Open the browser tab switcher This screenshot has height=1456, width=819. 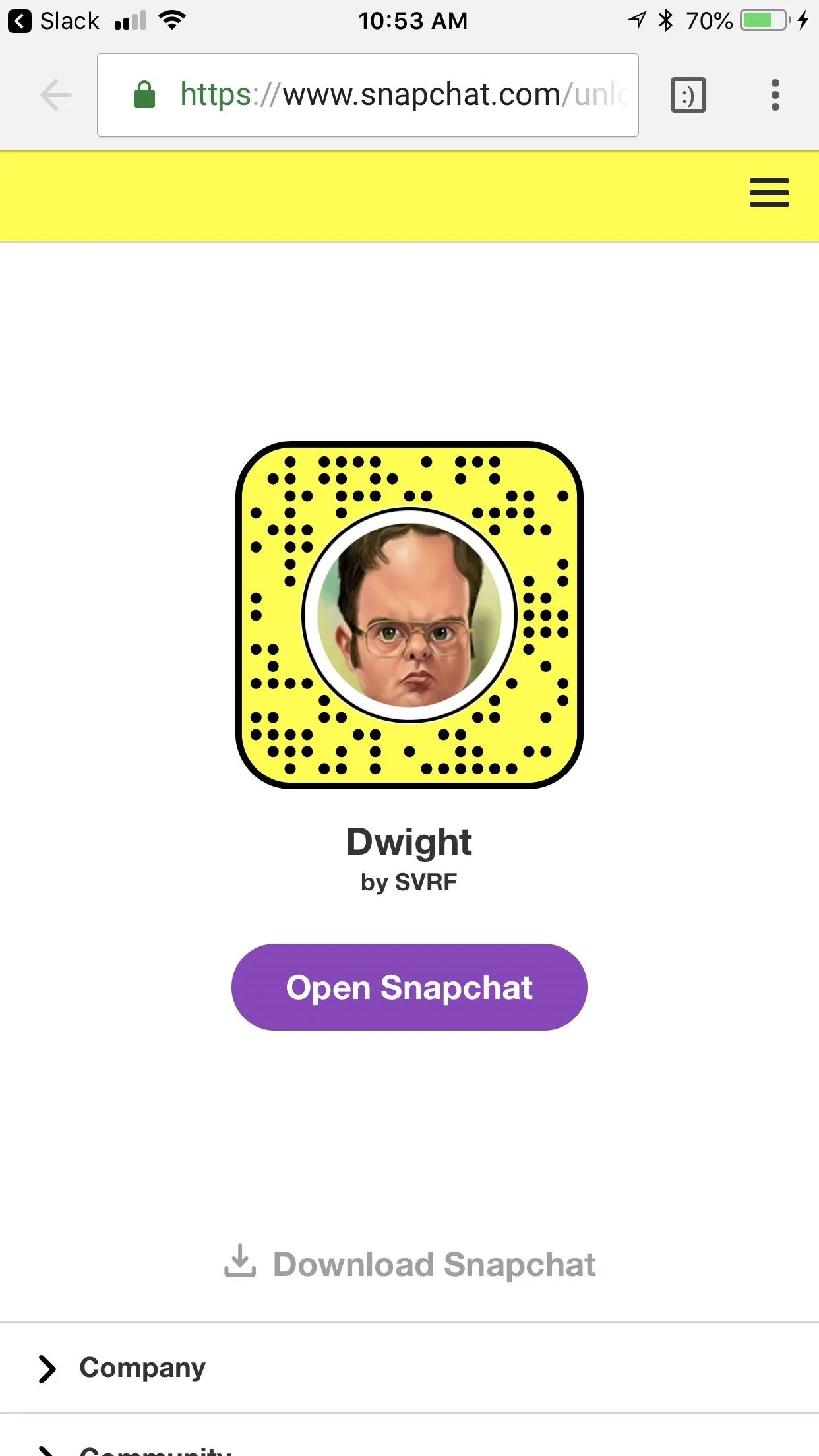coord(688,95)
